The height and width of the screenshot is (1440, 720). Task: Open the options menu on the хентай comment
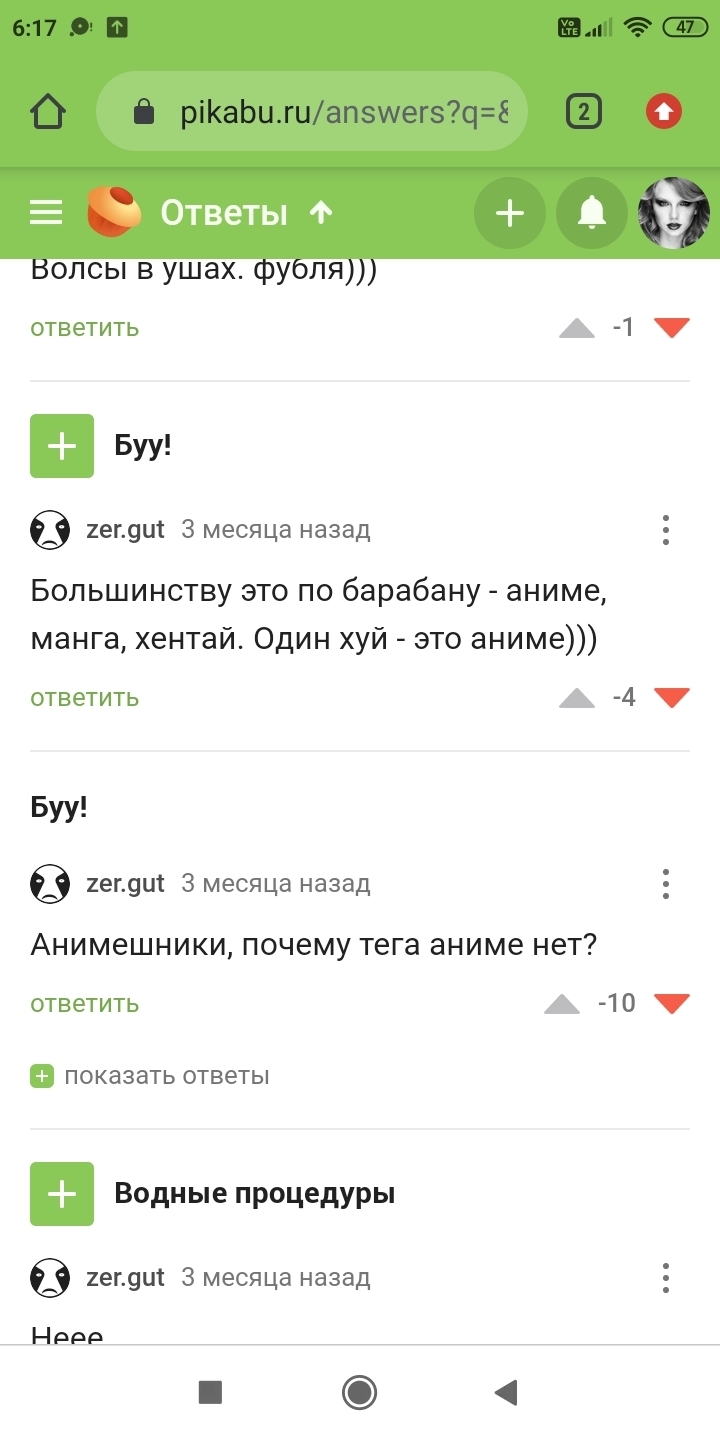point(666,530)
